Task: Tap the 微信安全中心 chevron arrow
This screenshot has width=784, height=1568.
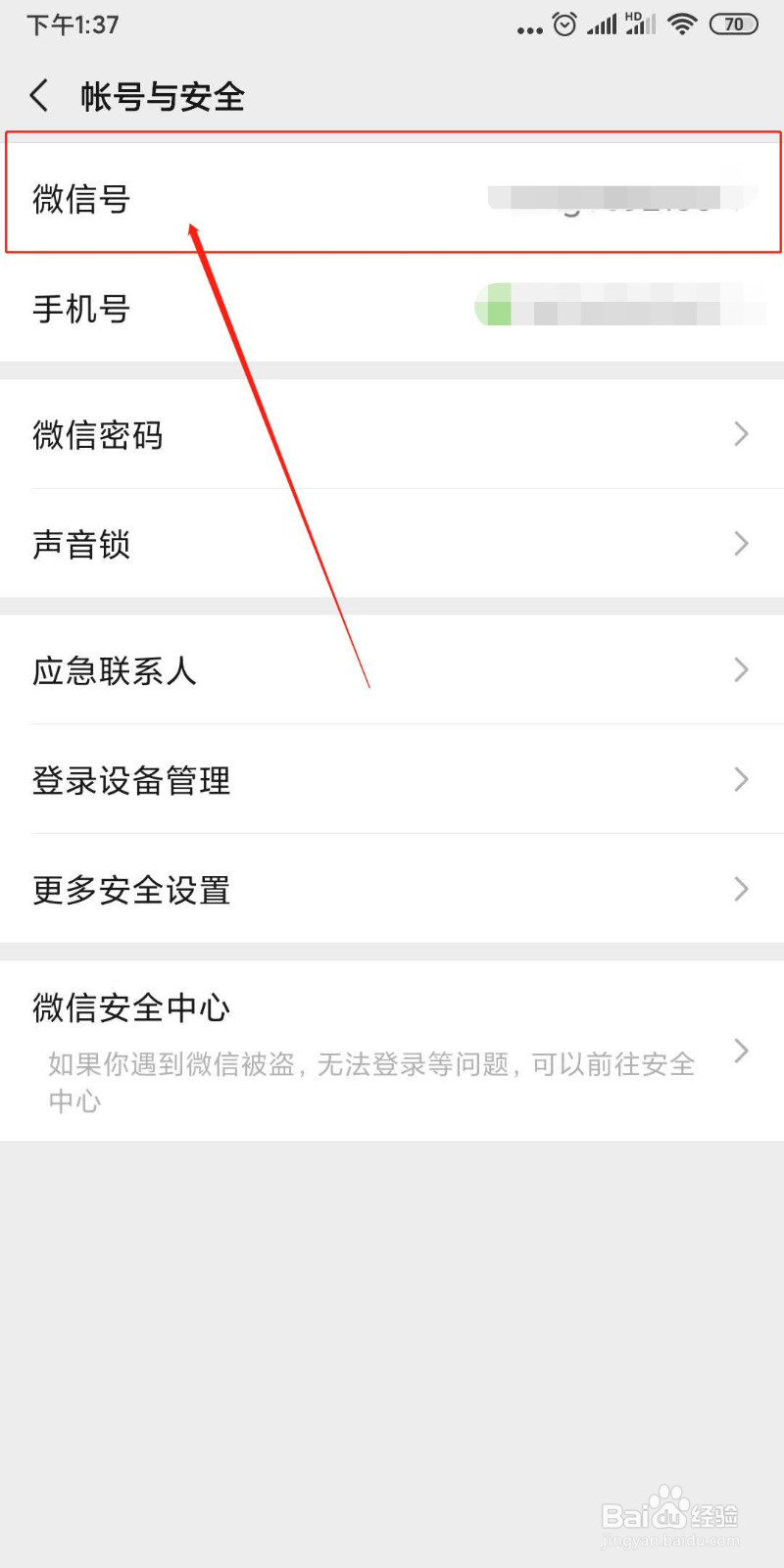Action: click(742, 1051)
